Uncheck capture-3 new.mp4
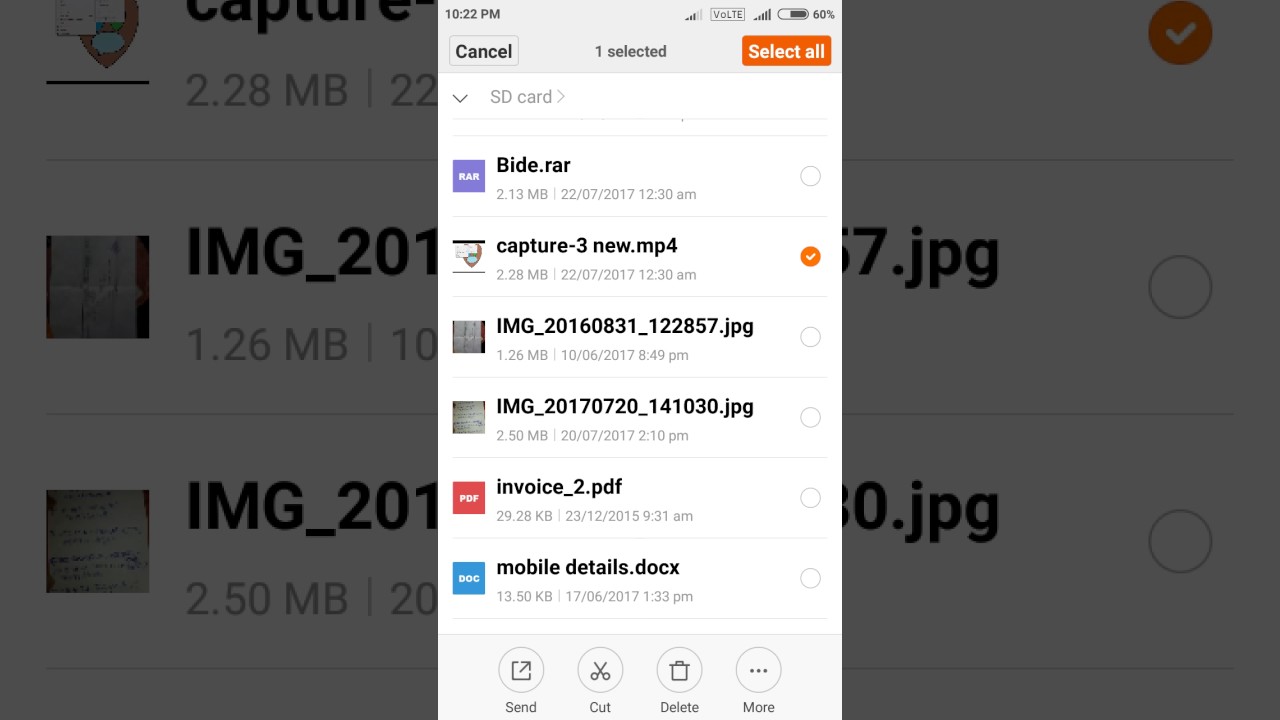1280x720 pixels. click(810, 257)
